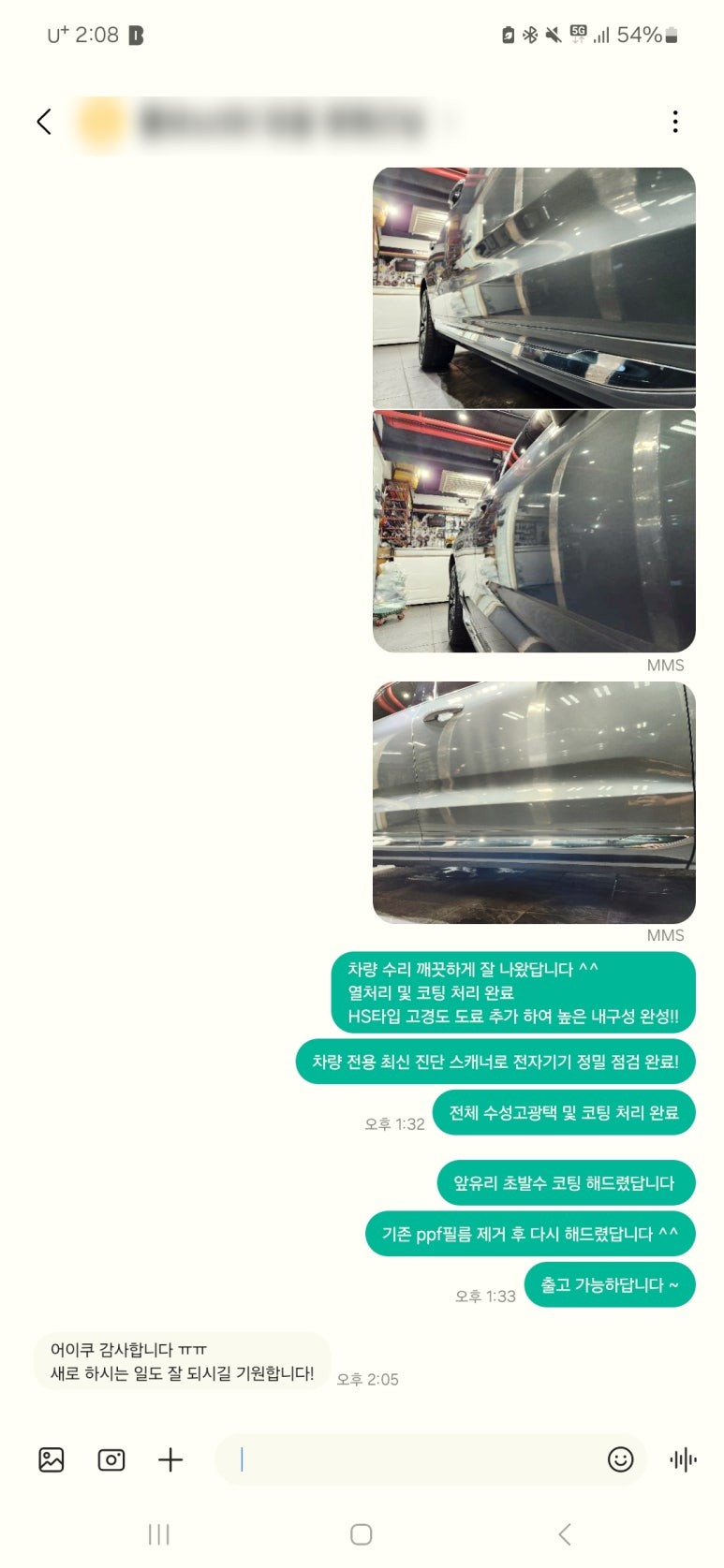This screenshot has height=1568, width=724.
Task: Show recent apps from navigation bar
Action: click(159, 1534)
